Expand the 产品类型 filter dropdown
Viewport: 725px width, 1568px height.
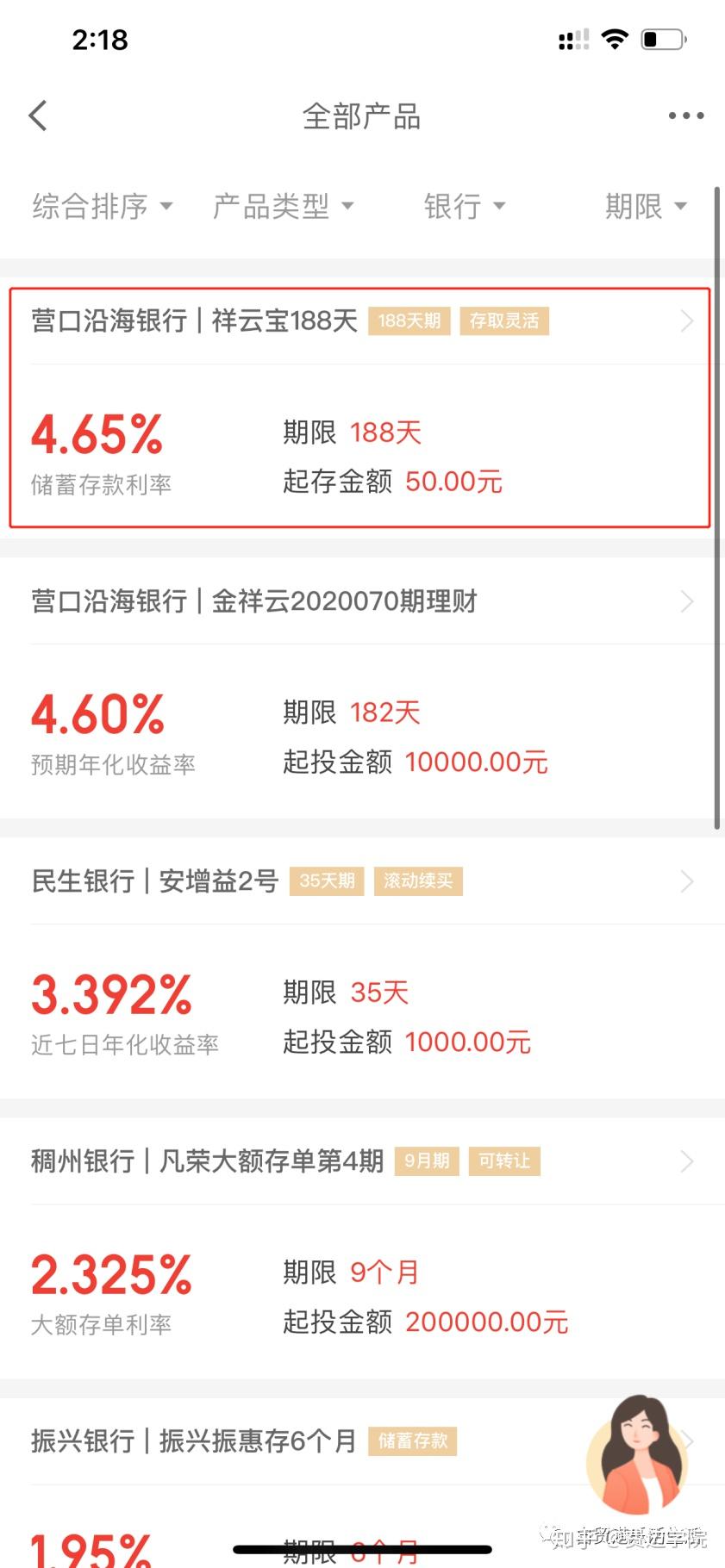pos(284,206)
